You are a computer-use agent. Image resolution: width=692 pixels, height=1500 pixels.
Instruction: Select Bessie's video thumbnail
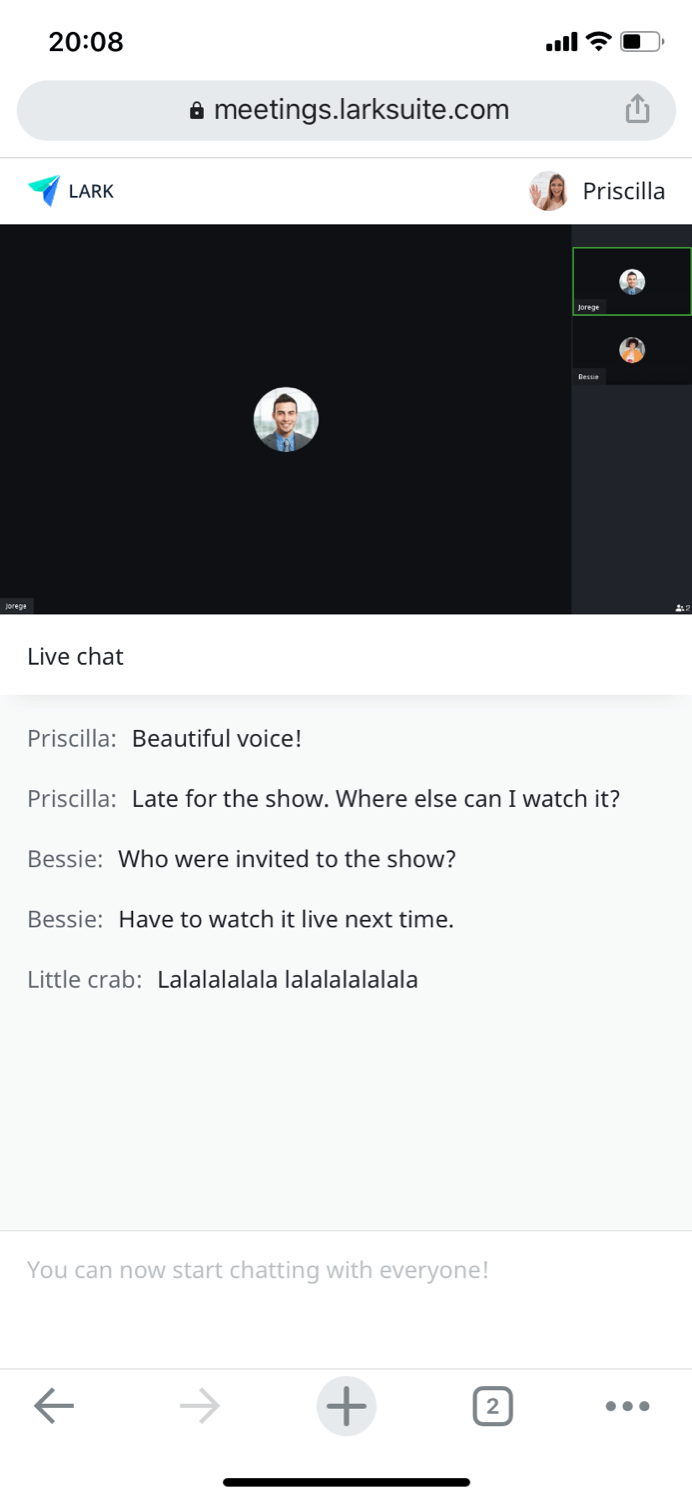click(631, 350)
